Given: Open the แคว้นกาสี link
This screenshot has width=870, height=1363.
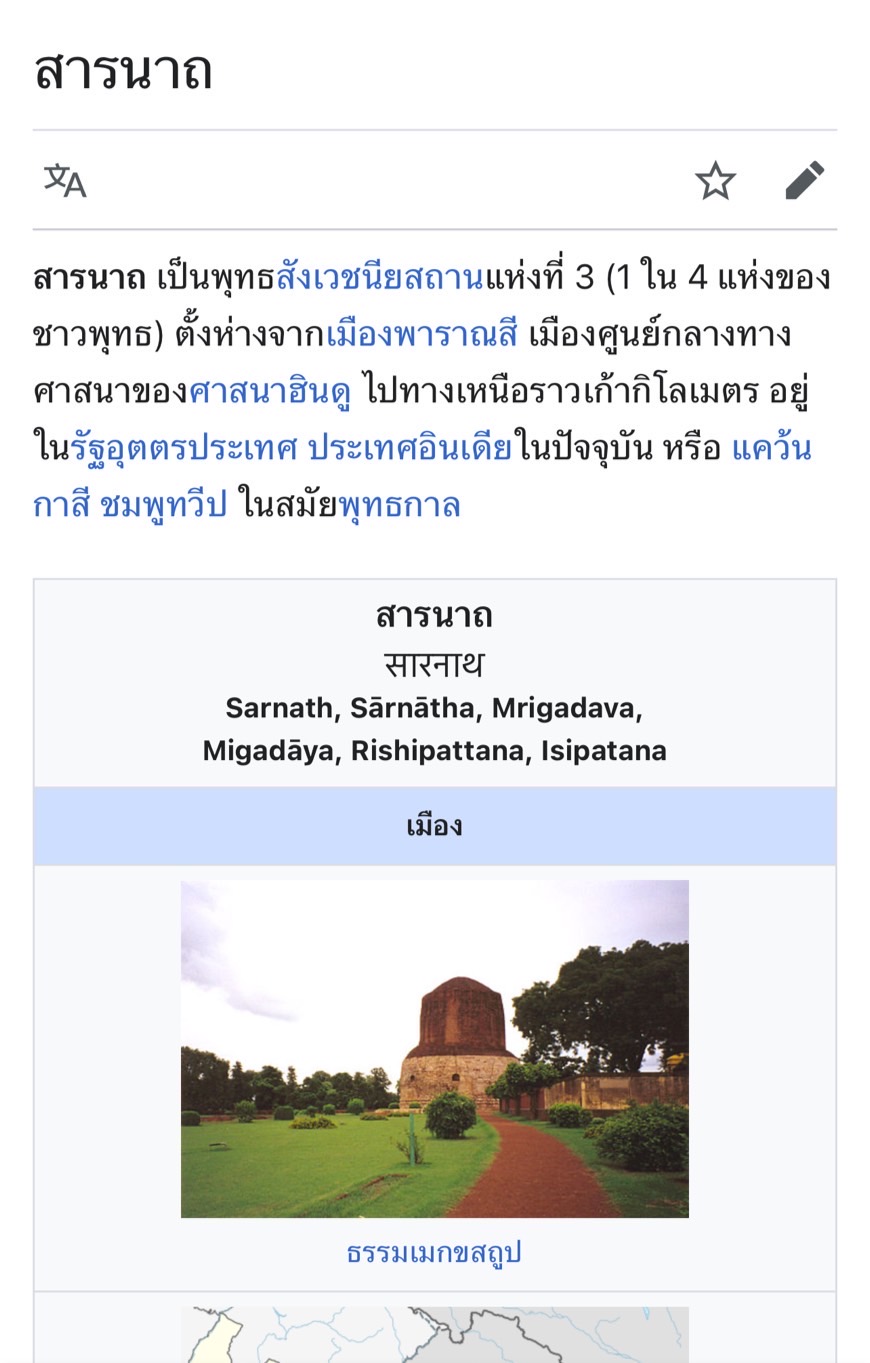Looking at the screenshot, I should click(770, 447).
